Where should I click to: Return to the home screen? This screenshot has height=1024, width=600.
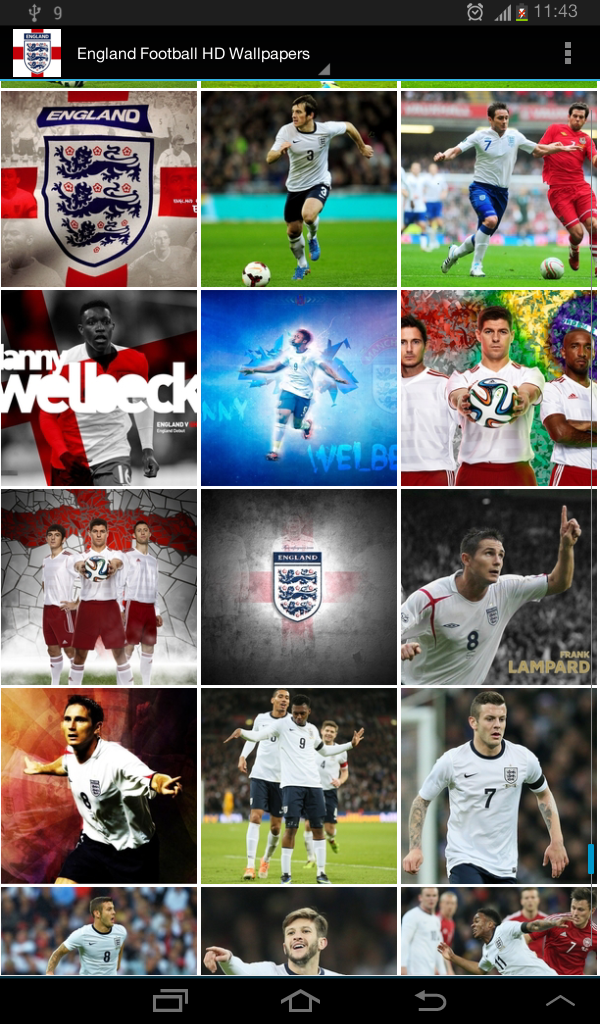tap(300, 1000)
